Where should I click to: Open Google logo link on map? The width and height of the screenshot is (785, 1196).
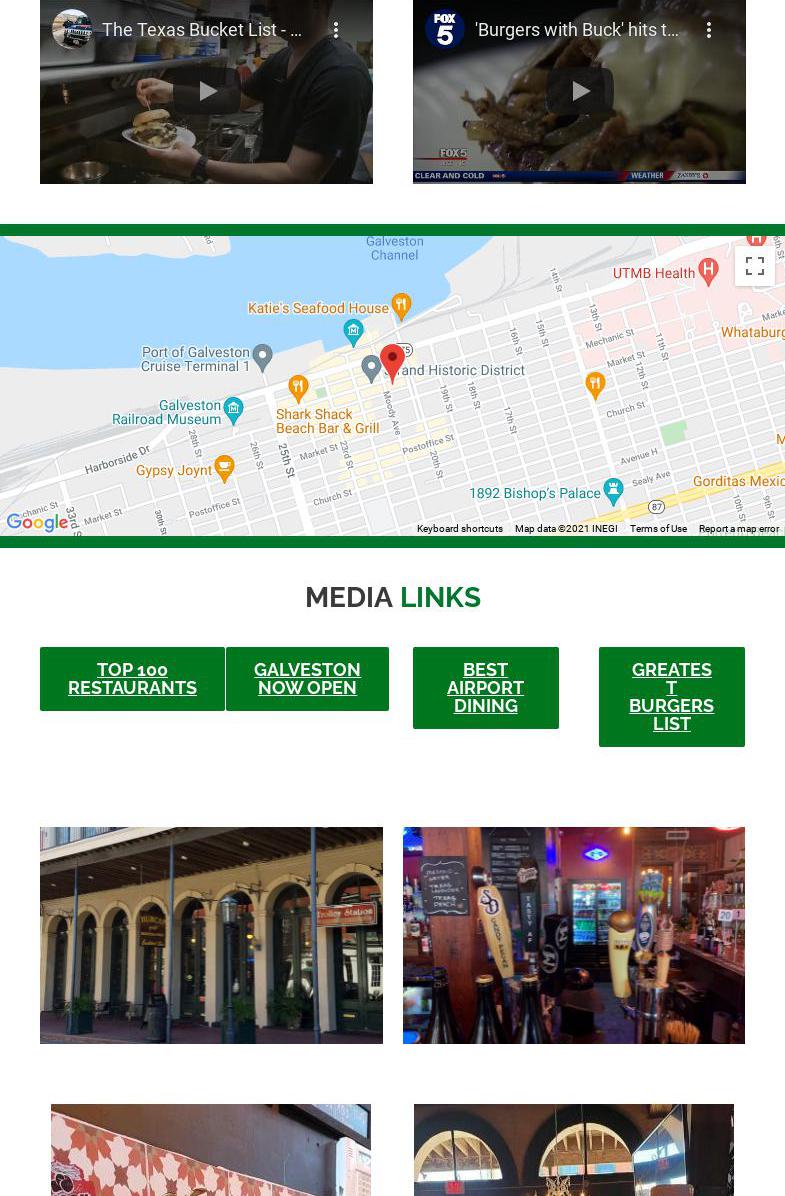[37, 522]
